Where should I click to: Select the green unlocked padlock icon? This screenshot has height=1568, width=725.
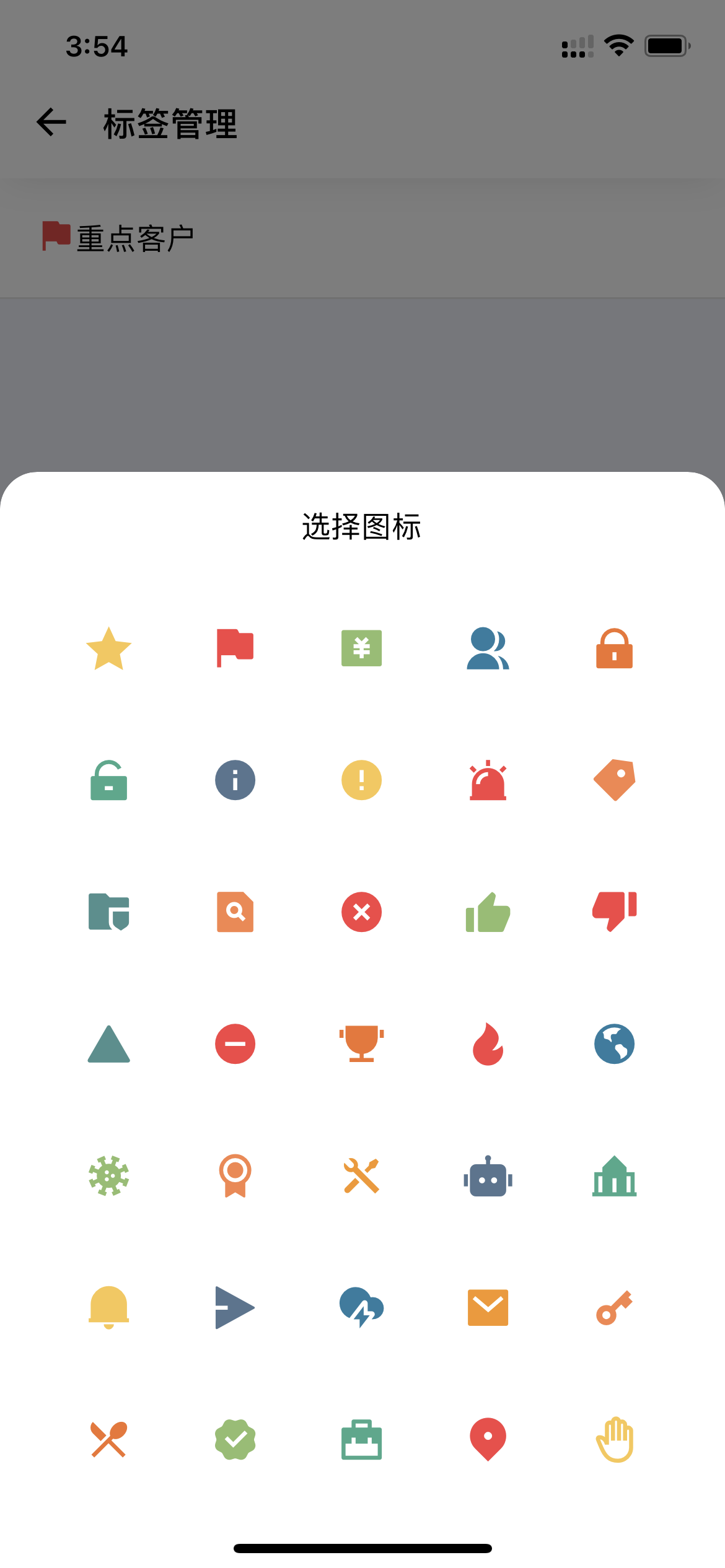tap(108, 780)
